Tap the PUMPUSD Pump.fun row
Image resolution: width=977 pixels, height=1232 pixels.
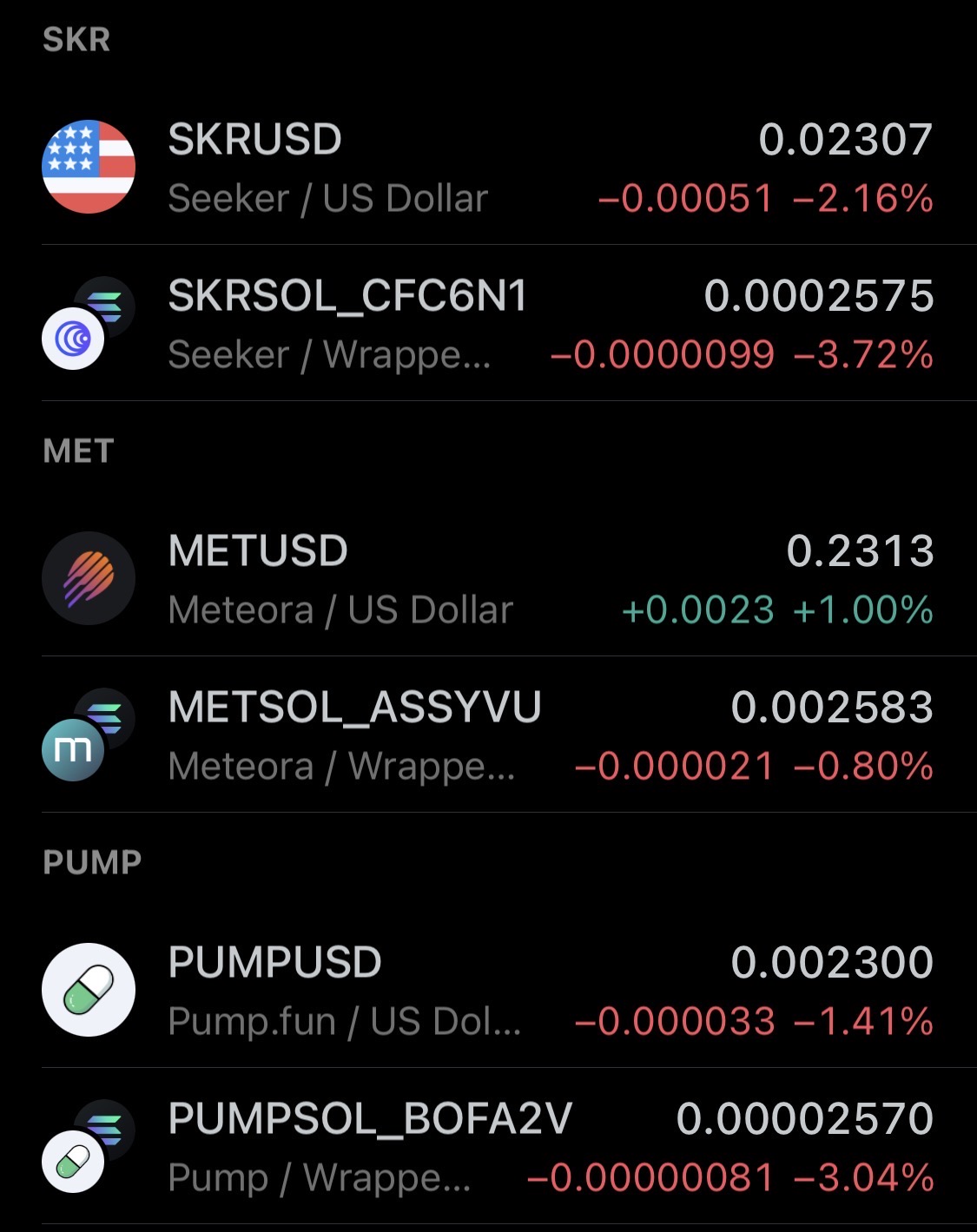click(x=486, y=991)
